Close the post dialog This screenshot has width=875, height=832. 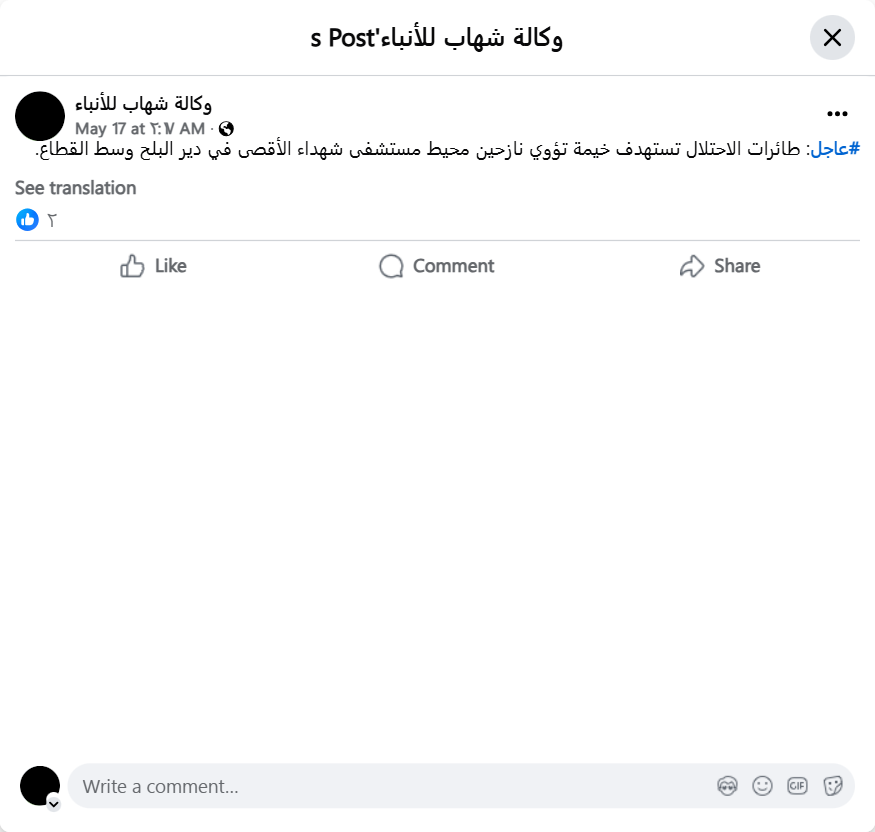tap(832, 38)
